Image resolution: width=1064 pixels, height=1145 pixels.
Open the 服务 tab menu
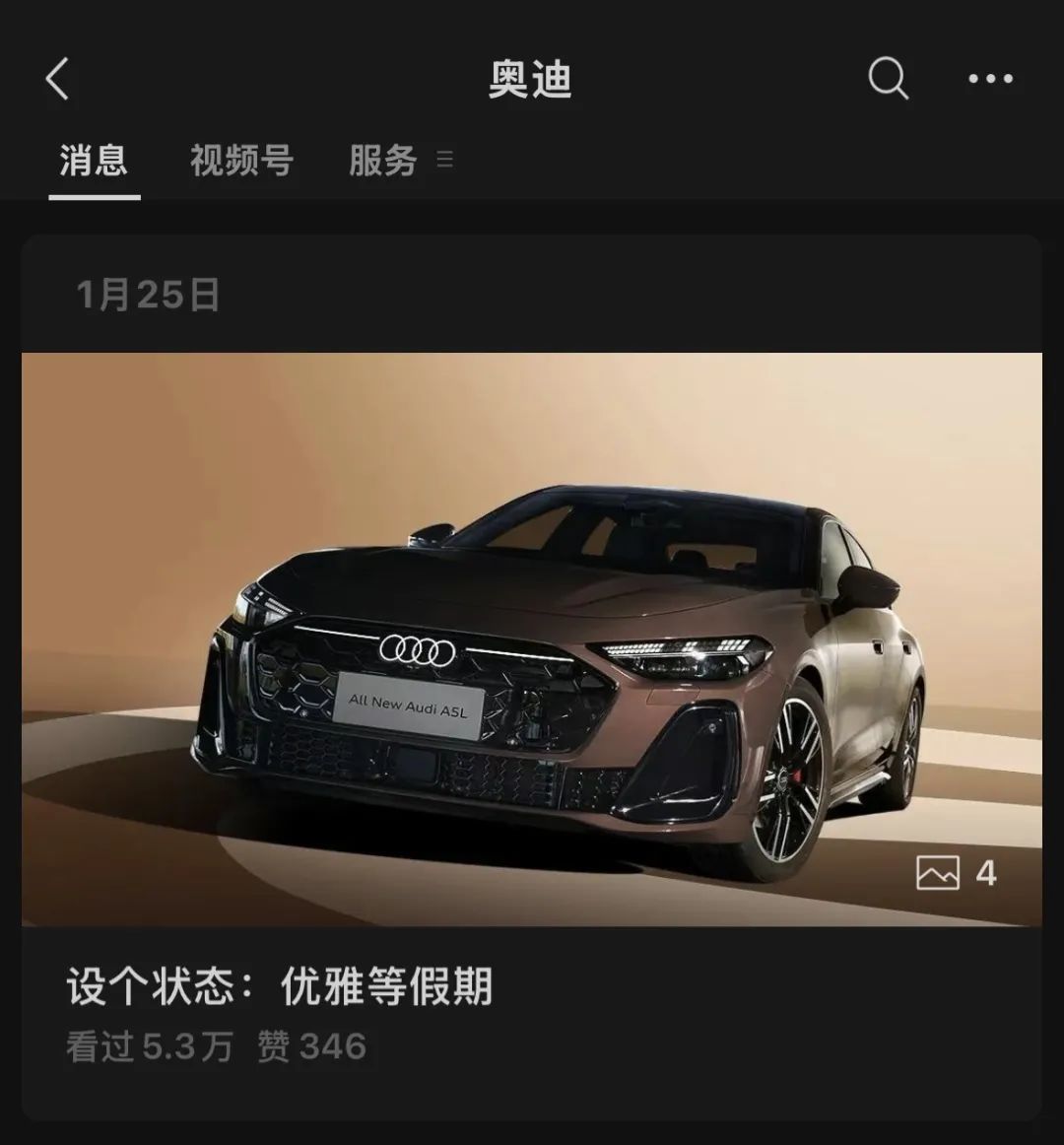point(399,160)
